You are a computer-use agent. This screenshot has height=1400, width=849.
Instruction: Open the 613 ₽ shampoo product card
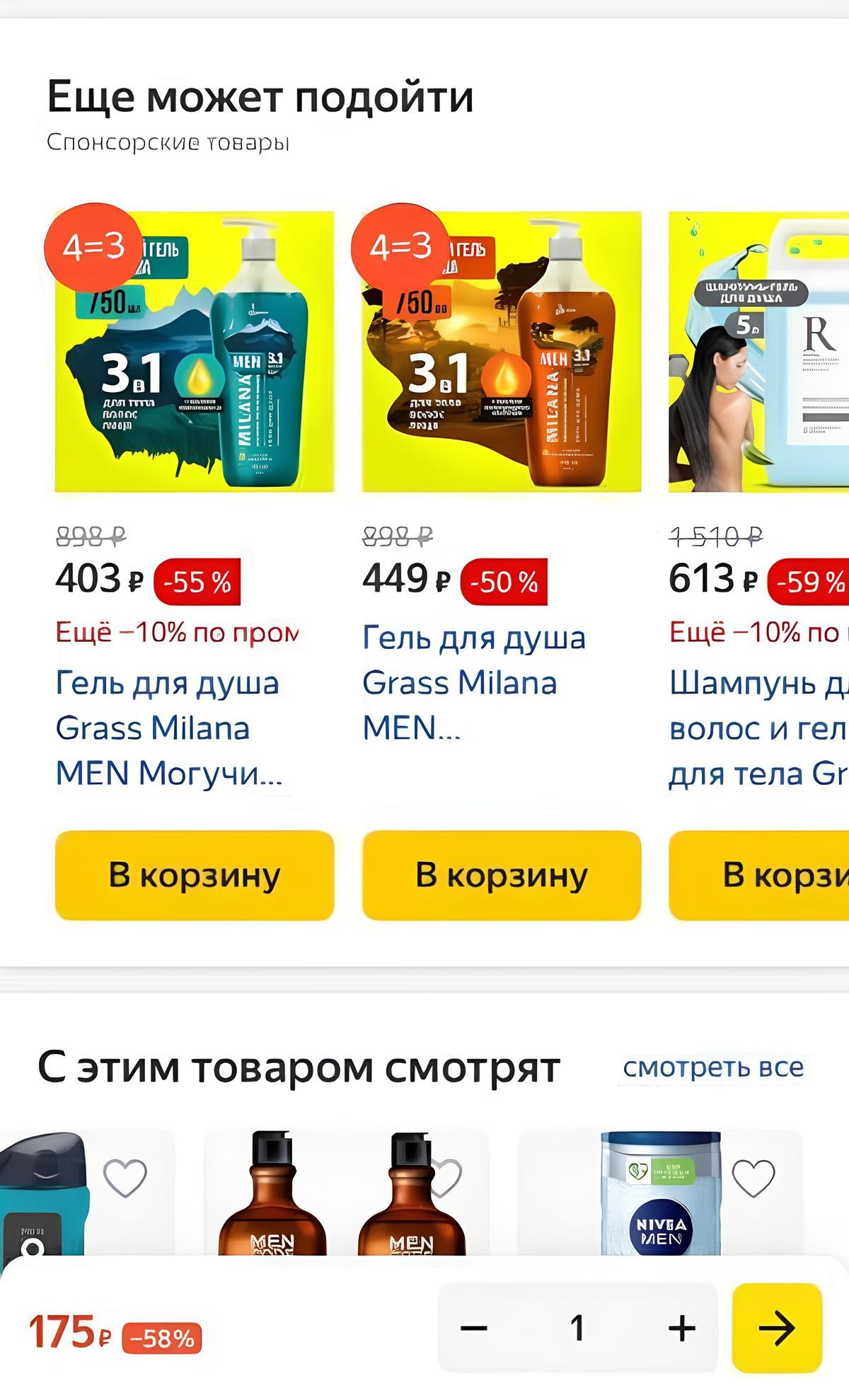[x=758, y=352]
